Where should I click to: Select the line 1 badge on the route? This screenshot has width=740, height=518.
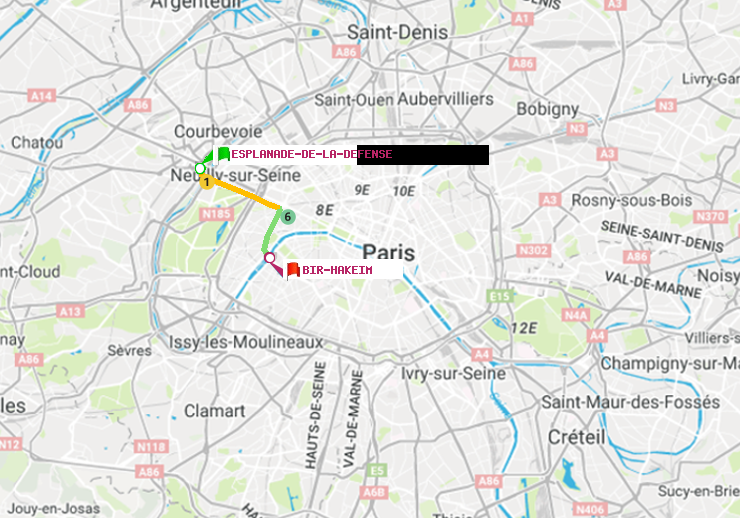tap(206, 182)
